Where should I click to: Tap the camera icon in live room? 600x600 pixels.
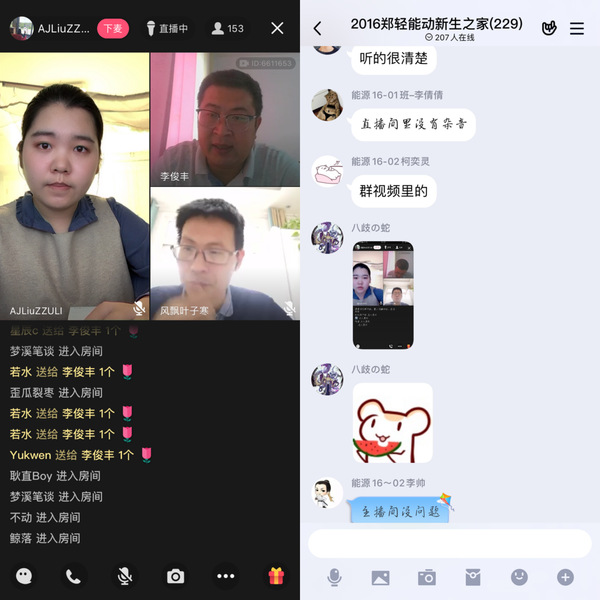point(176,576)
